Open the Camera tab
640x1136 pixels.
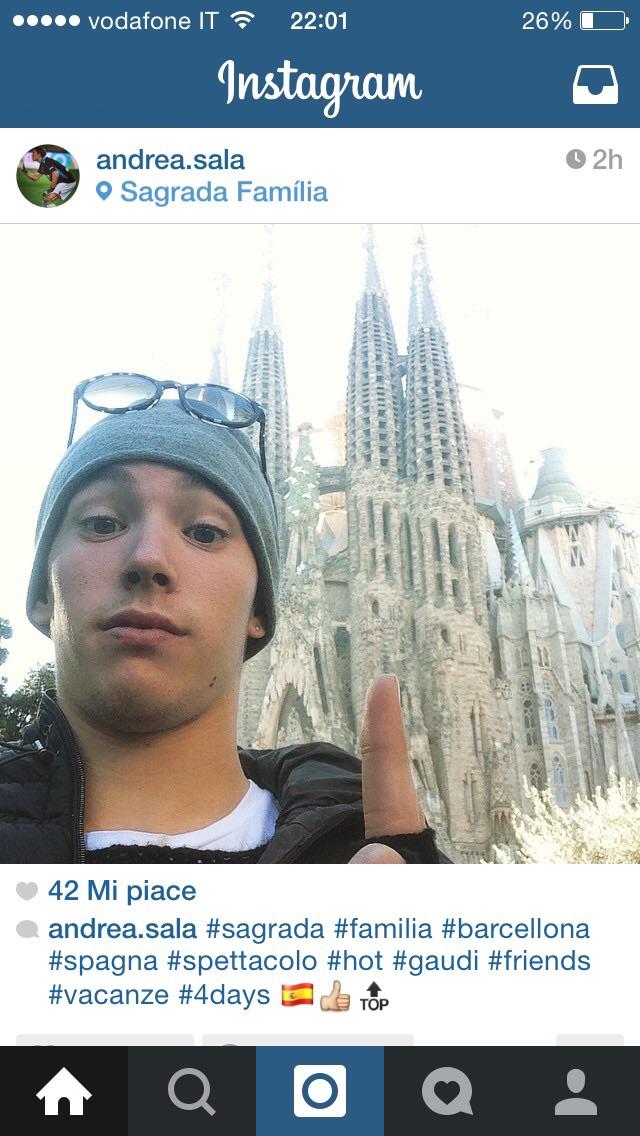320,1091
